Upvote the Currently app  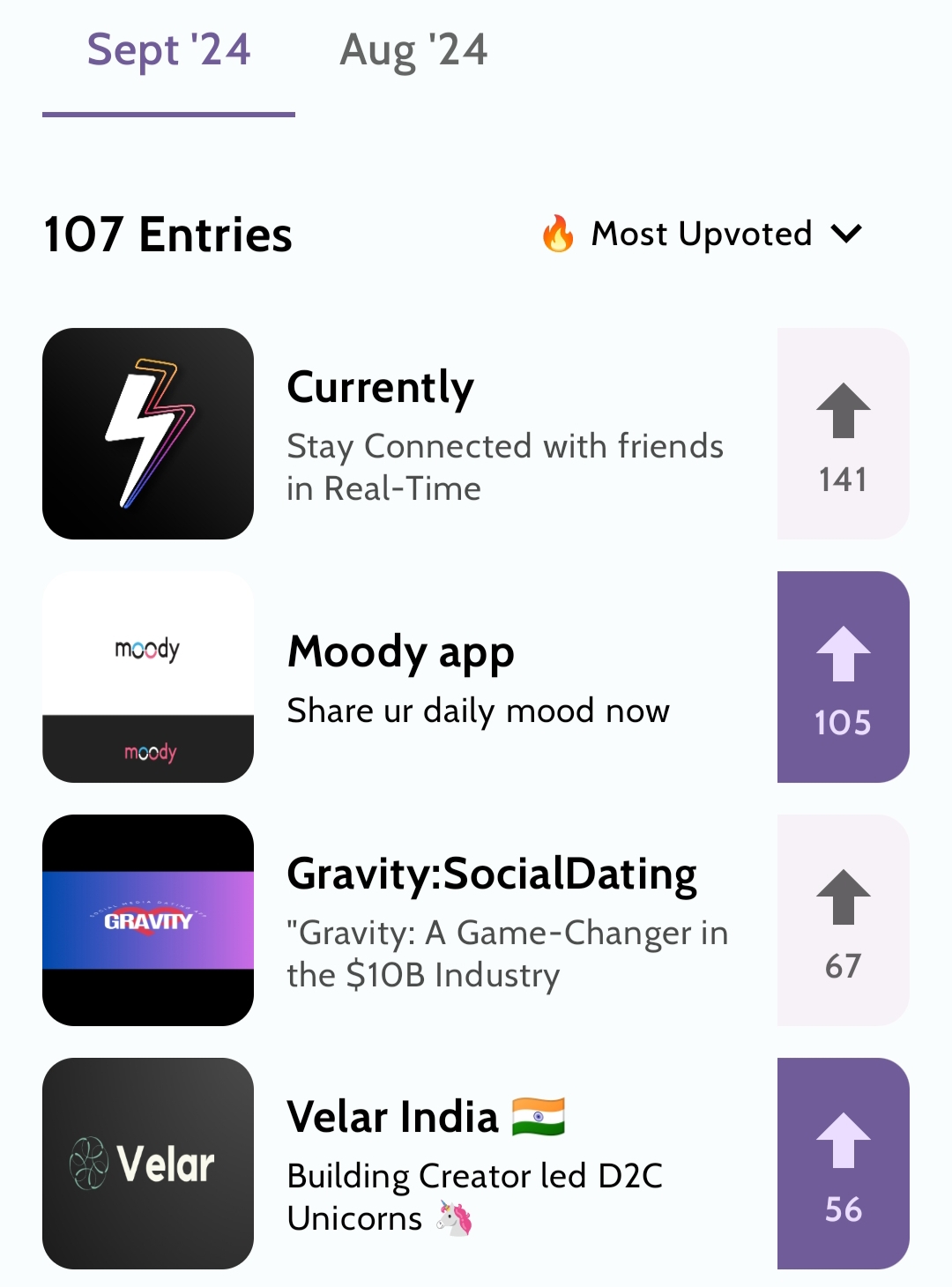click(843, 434)
